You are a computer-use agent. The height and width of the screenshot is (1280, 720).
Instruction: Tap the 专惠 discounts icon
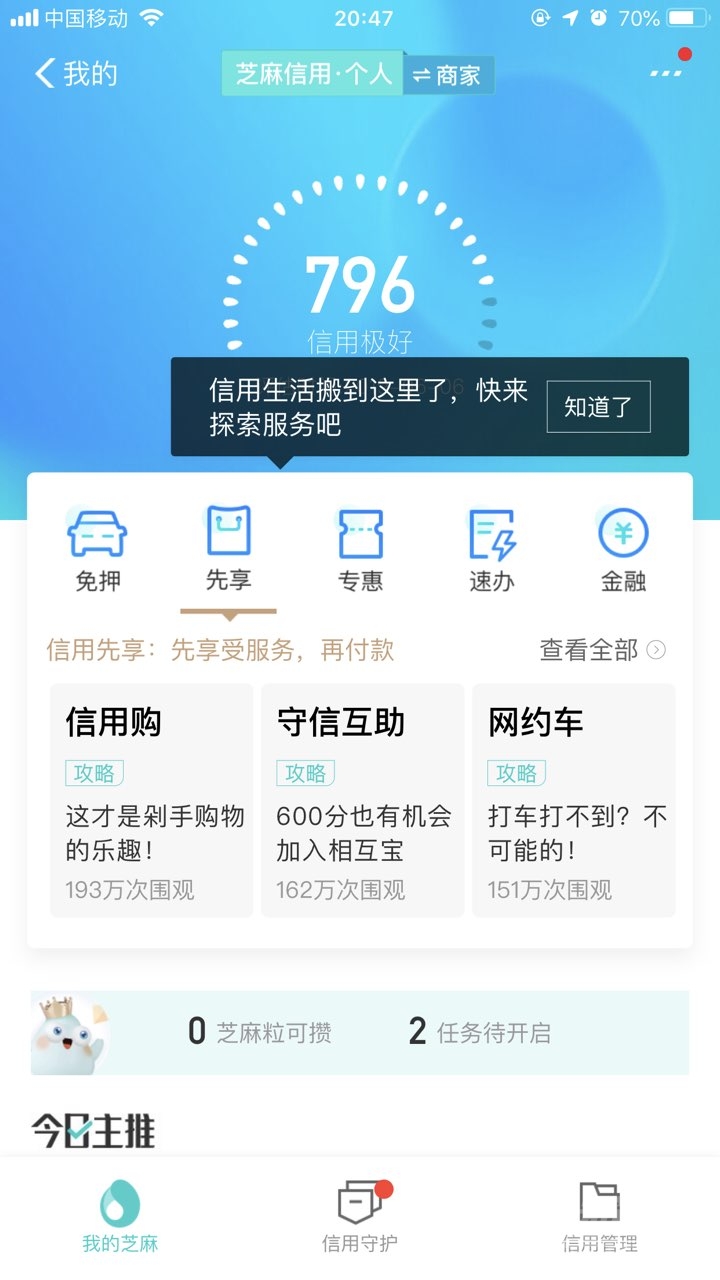point(362,545)
